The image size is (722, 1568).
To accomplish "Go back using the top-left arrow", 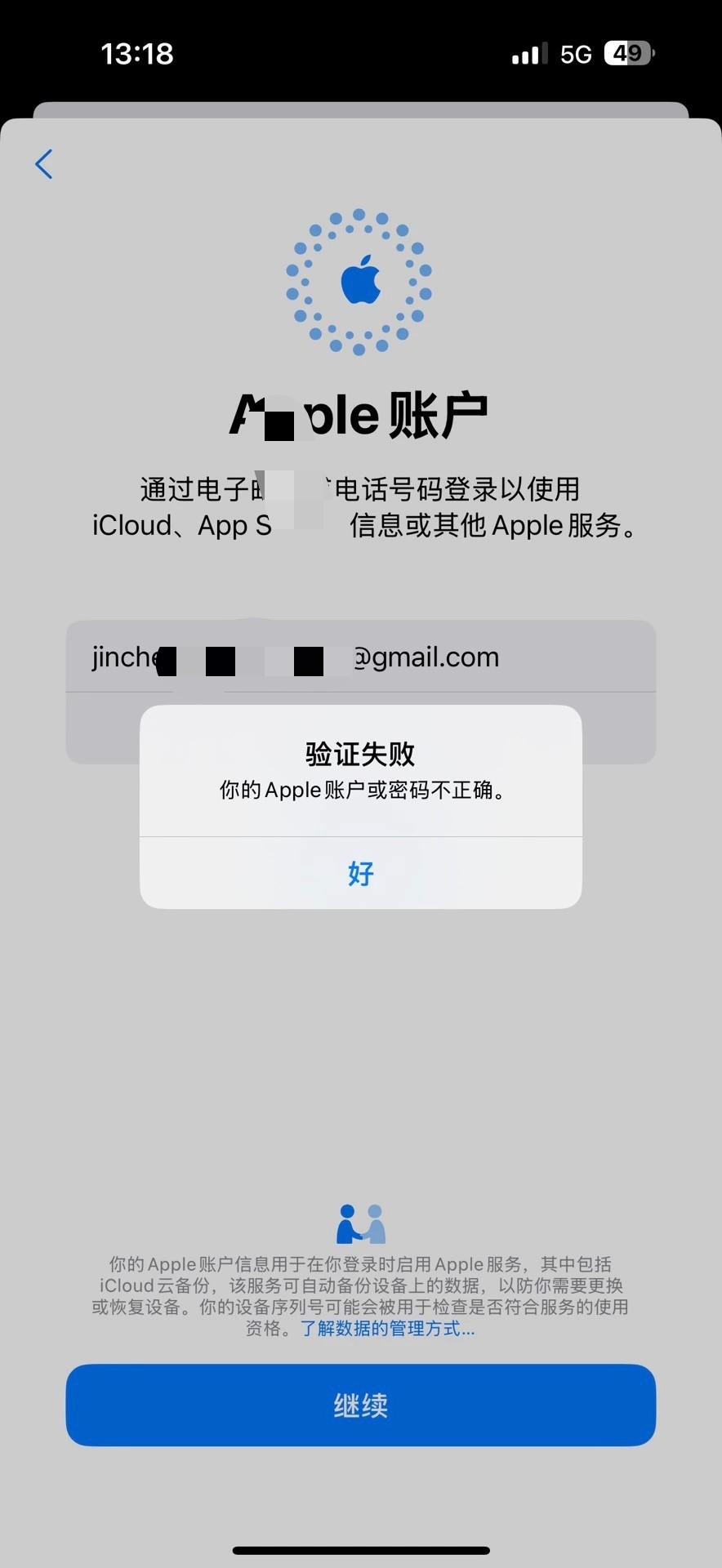I will click(44, 164).
